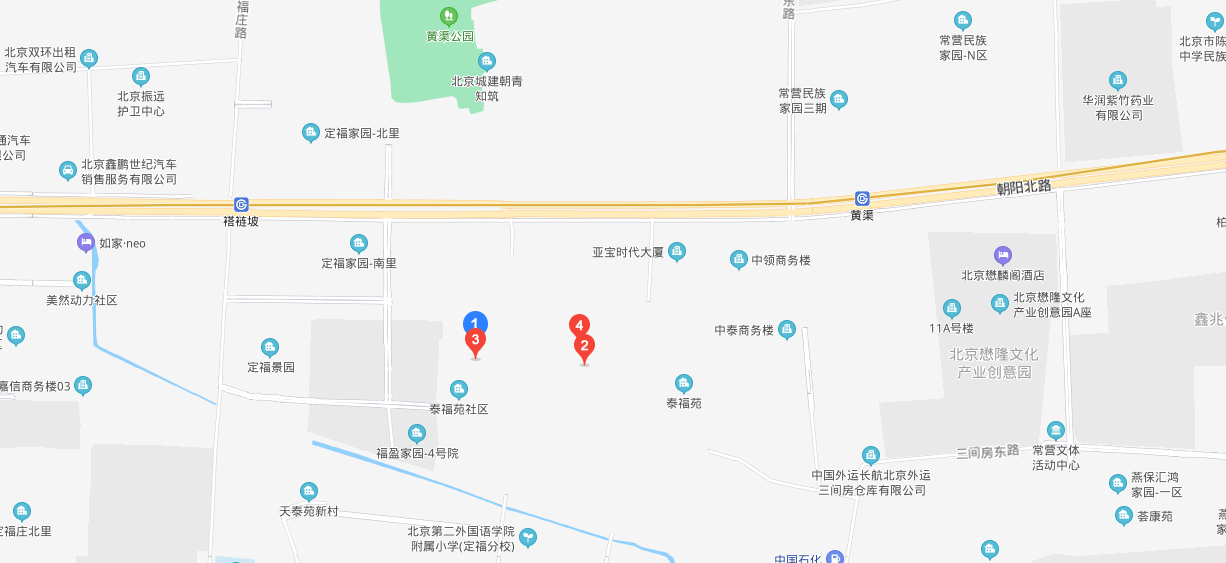This screenshot has height=563, width=1226.
Task: Tap the 亚宝时代大厦 building icon
Action: [x=677, y=251]
